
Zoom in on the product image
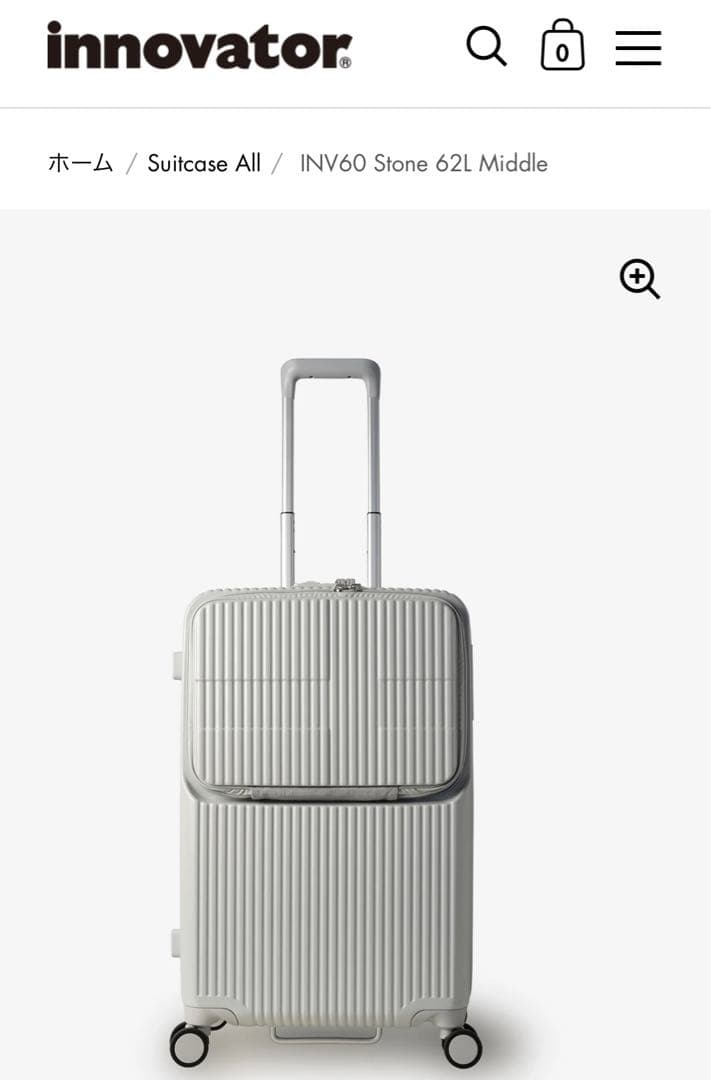[x=640, y=279]
